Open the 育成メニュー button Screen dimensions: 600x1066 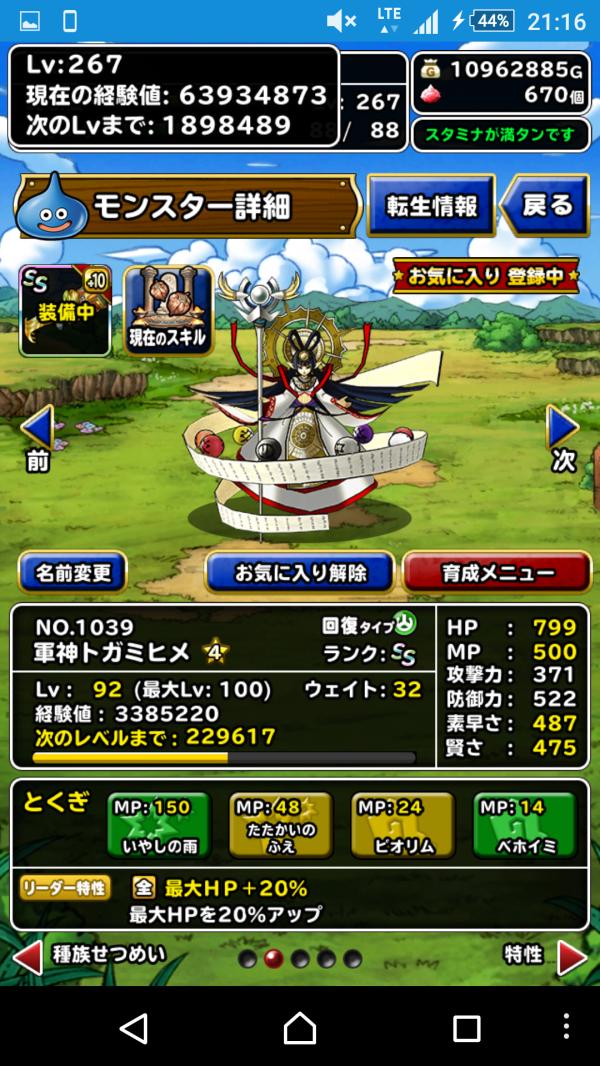pos(496,573)
